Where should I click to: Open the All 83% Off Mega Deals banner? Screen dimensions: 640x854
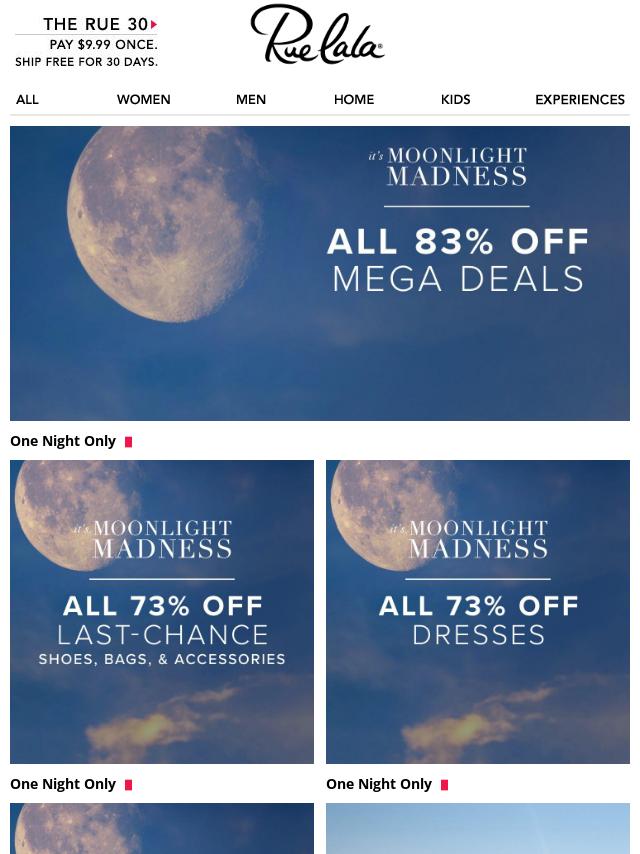(320, 273)
